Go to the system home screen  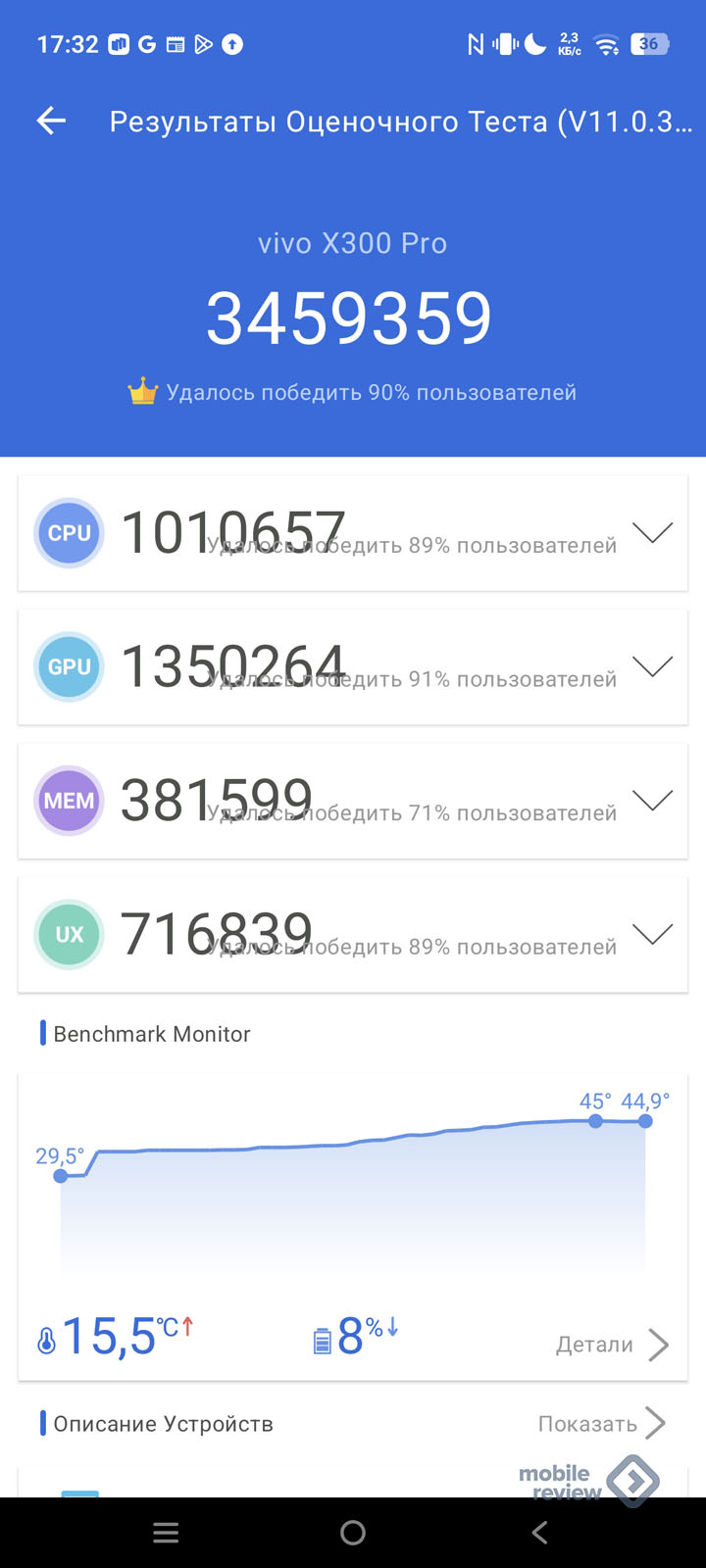click(353, 1533)
